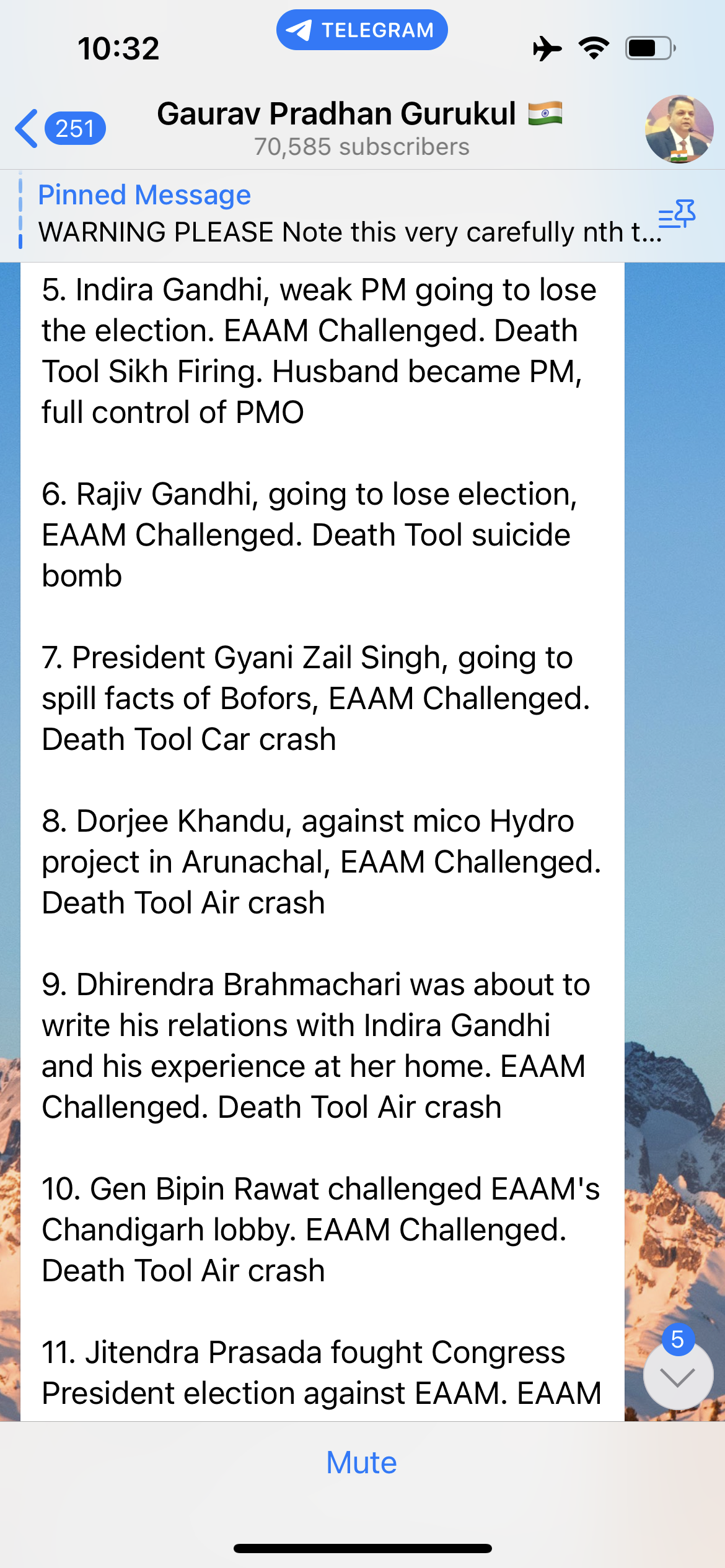
Task: Open Gaurav Pradhan Gurukul channel info
Action: click(359, 128)
